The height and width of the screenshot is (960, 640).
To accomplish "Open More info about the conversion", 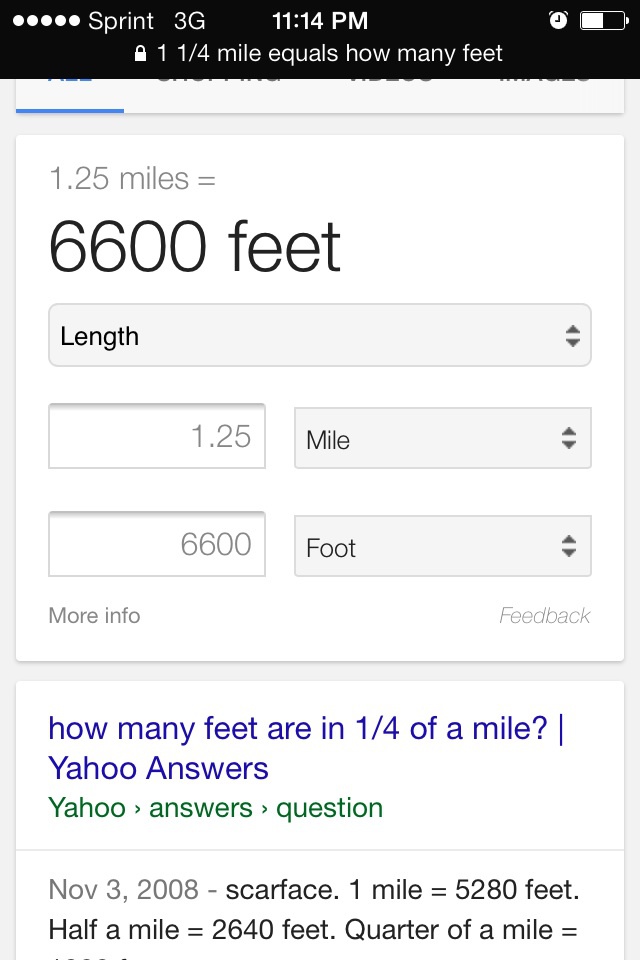I will (94, 615).
